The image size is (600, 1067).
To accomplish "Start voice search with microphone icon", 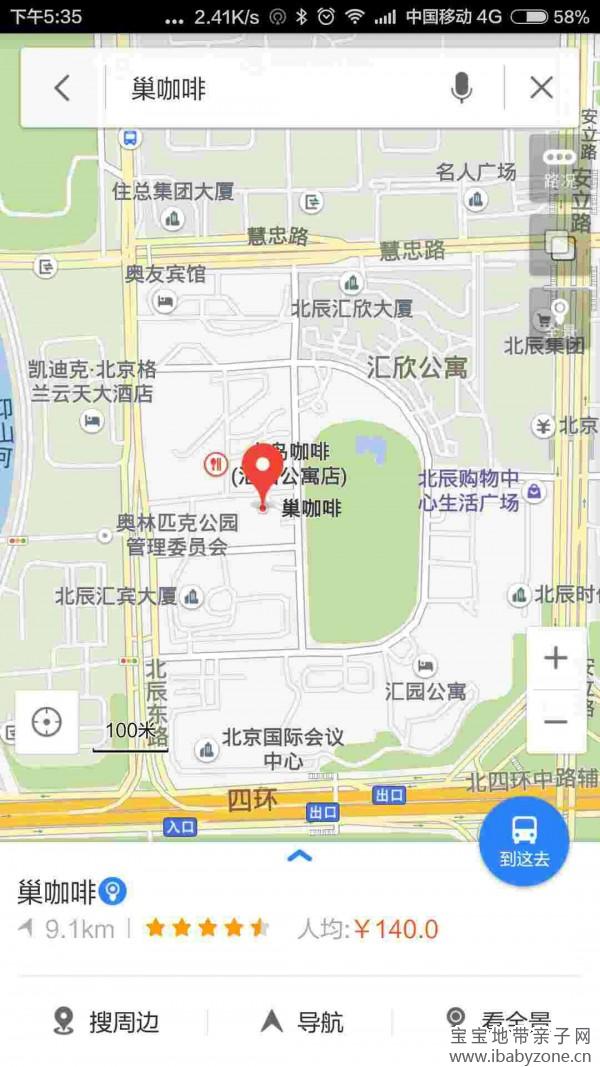I will [461, 88].
